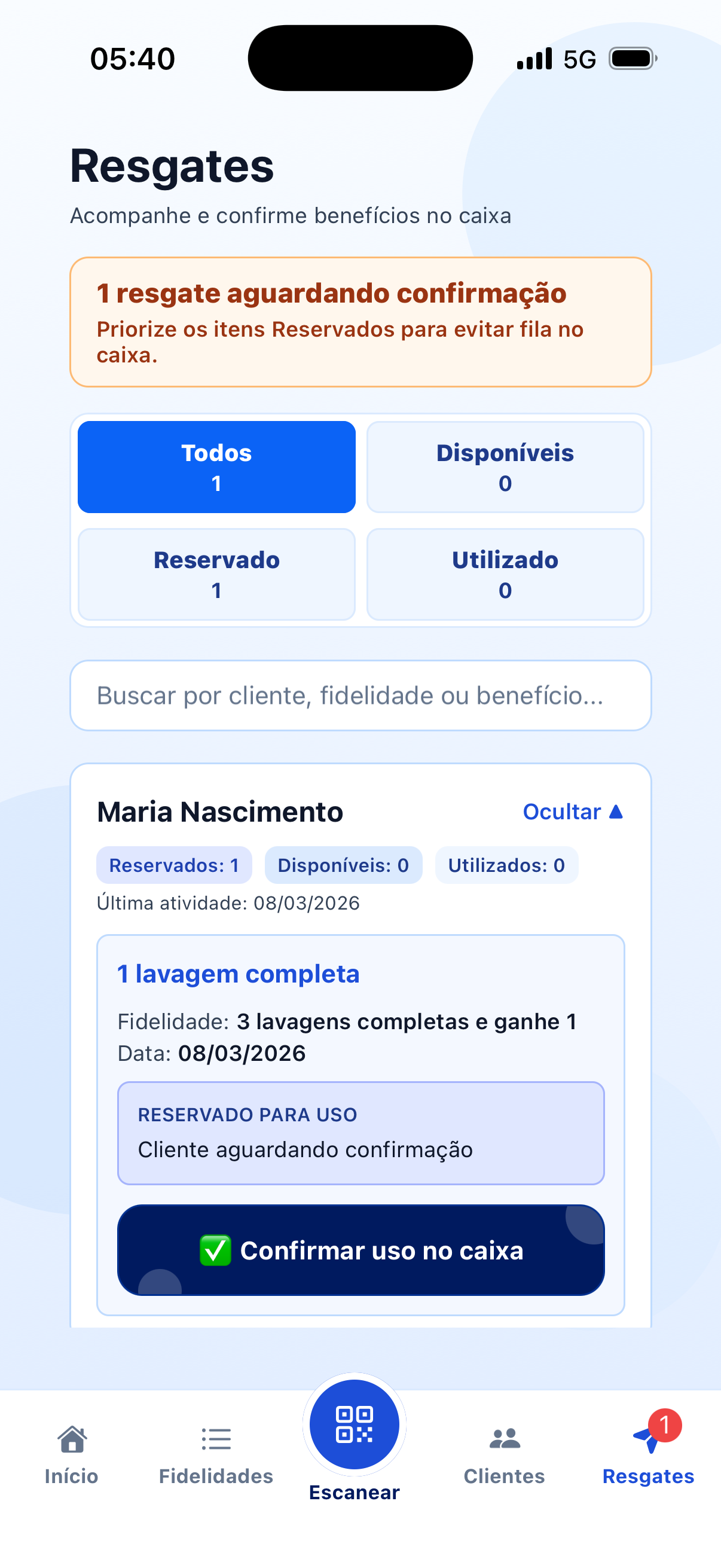Filter by Disponíveis
This screenshot has width=721, height=1568.
click(505, 467)
